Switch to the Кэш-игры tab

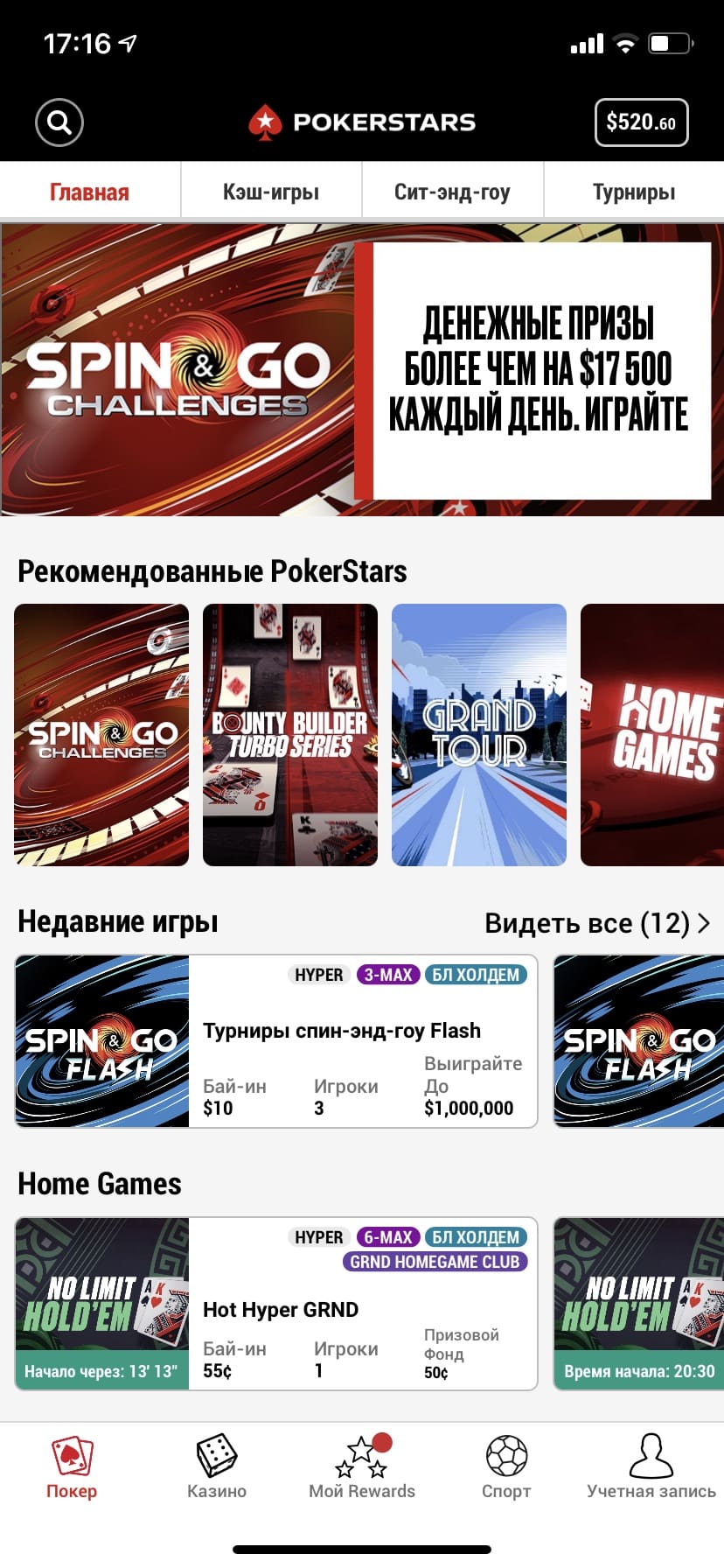click(x=271, y=192)
